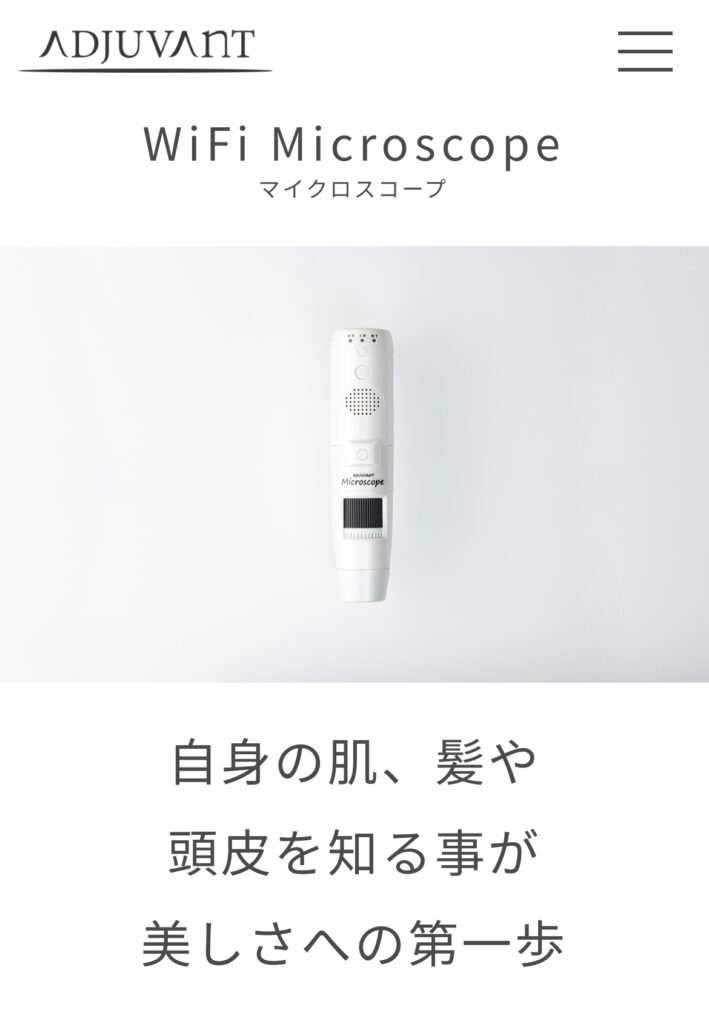Open the hamburger menu
The width and height of the screenshot is (709, 1024).
pos(645,51)
